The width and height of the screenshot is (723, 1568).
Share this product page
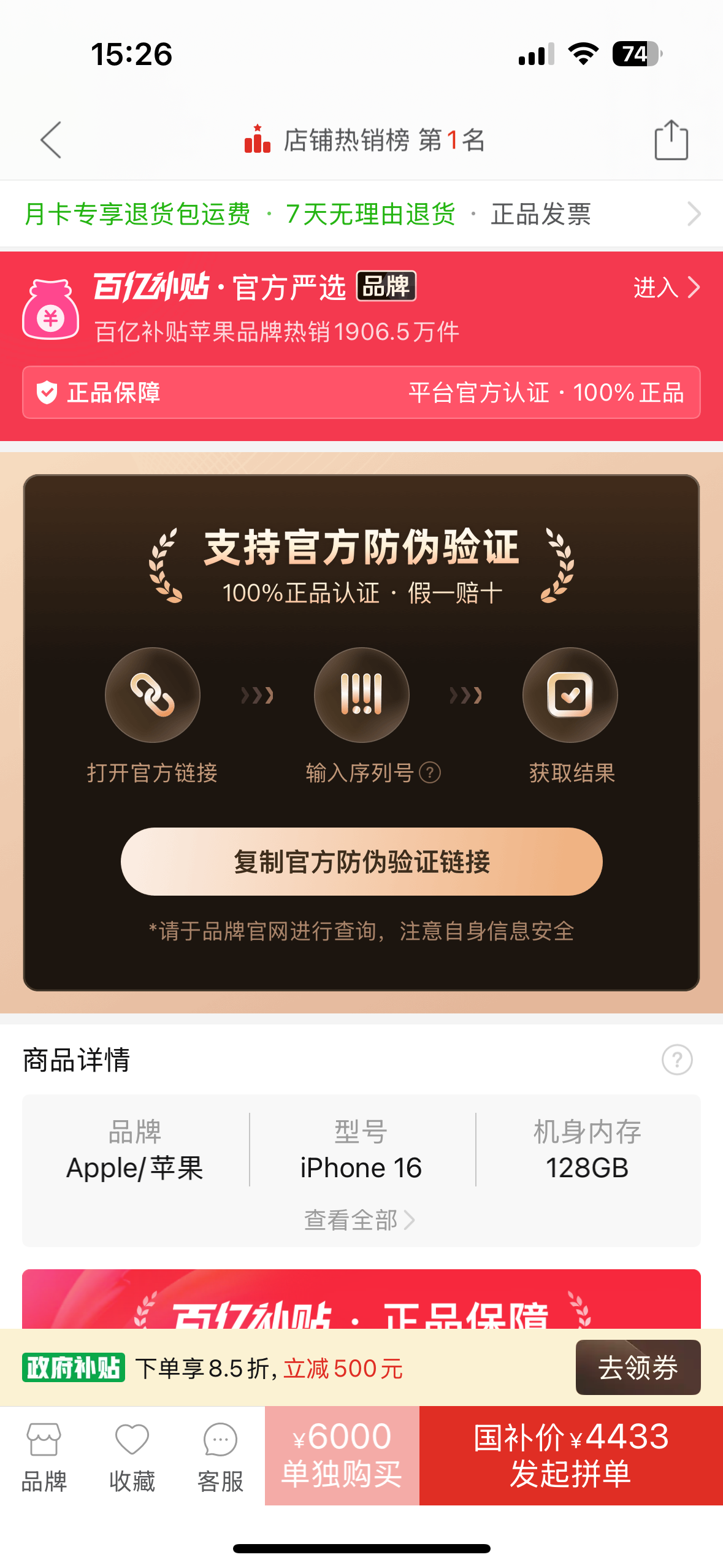(671, 140)
